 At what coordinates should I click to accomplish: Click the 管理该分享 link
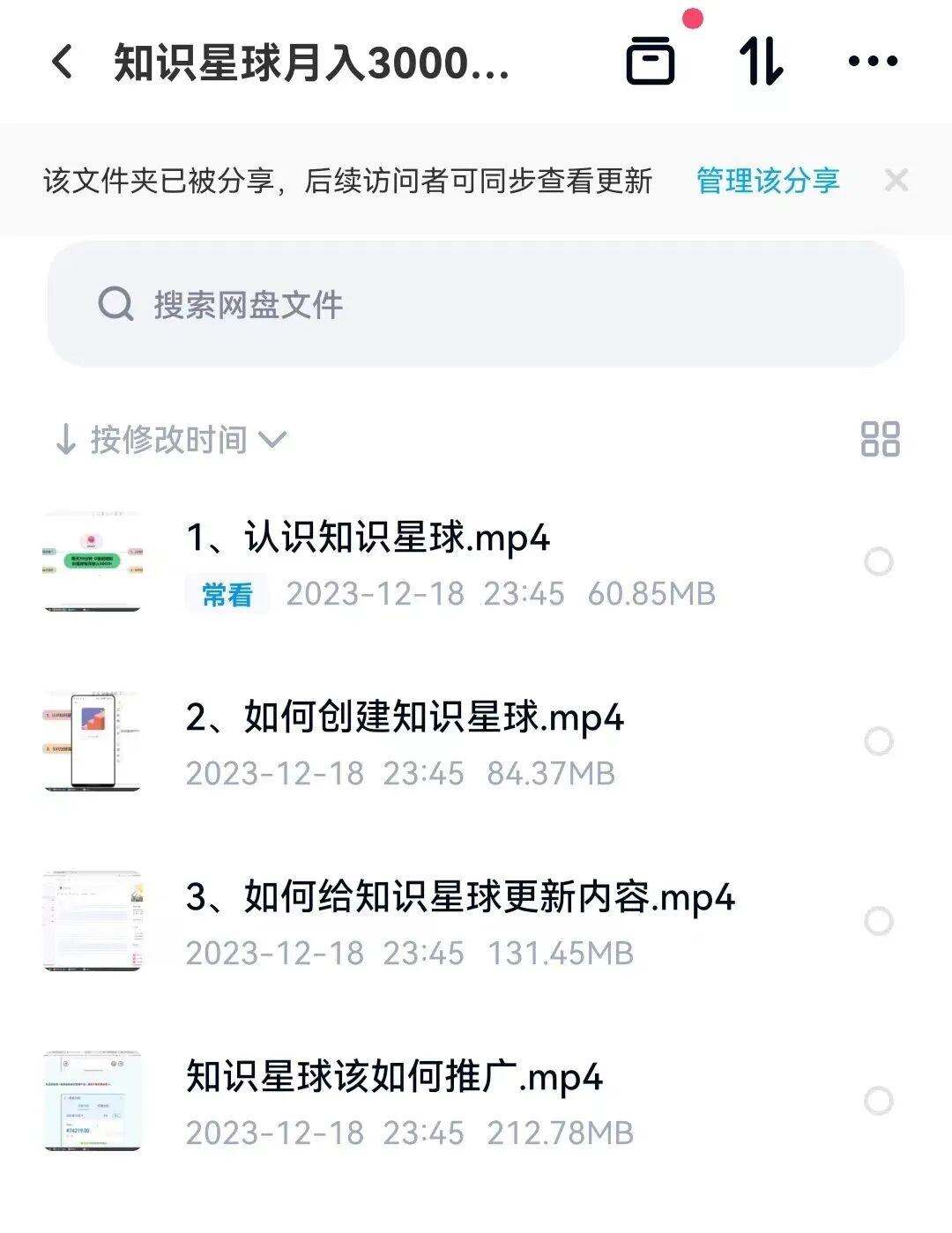point(766,179)
